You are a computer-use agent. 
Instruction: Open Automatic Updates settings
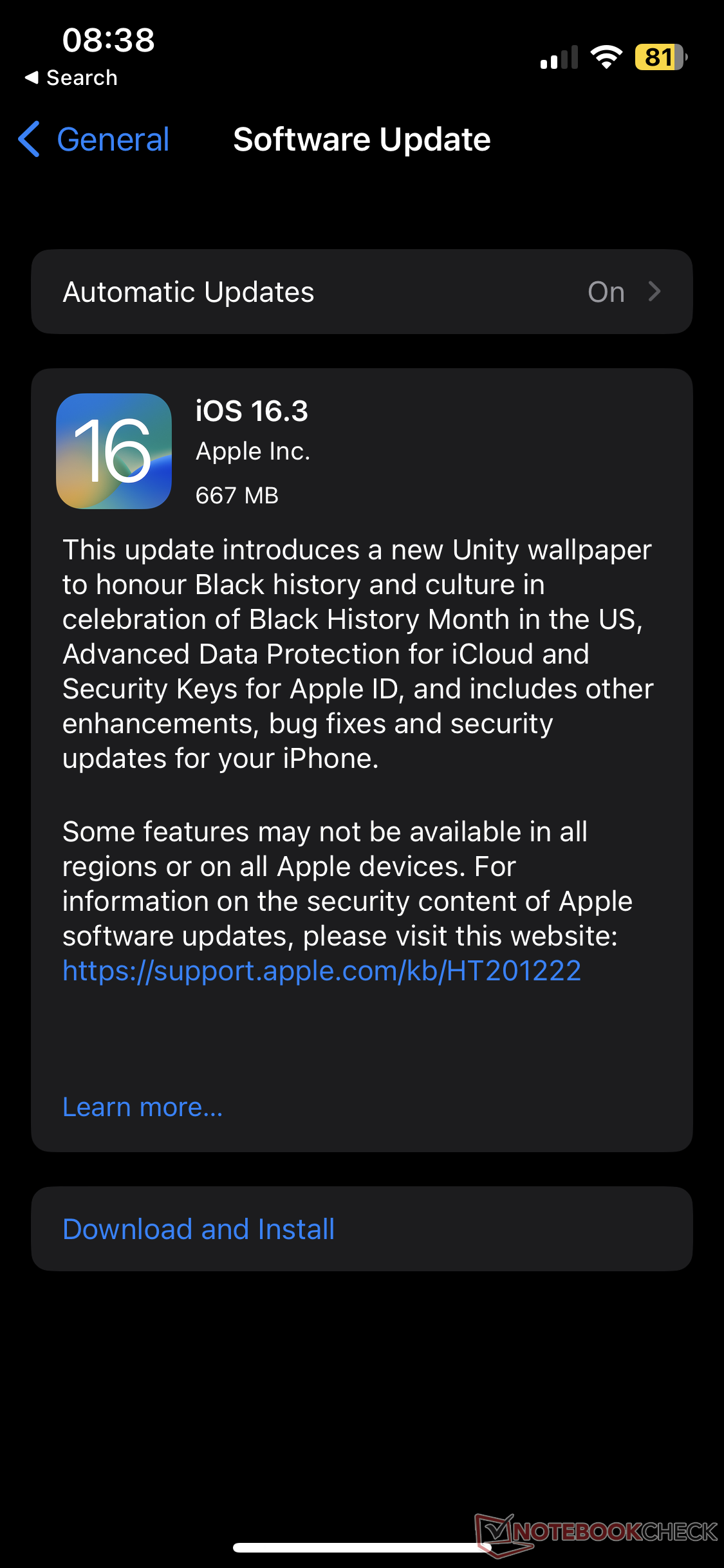362,292
